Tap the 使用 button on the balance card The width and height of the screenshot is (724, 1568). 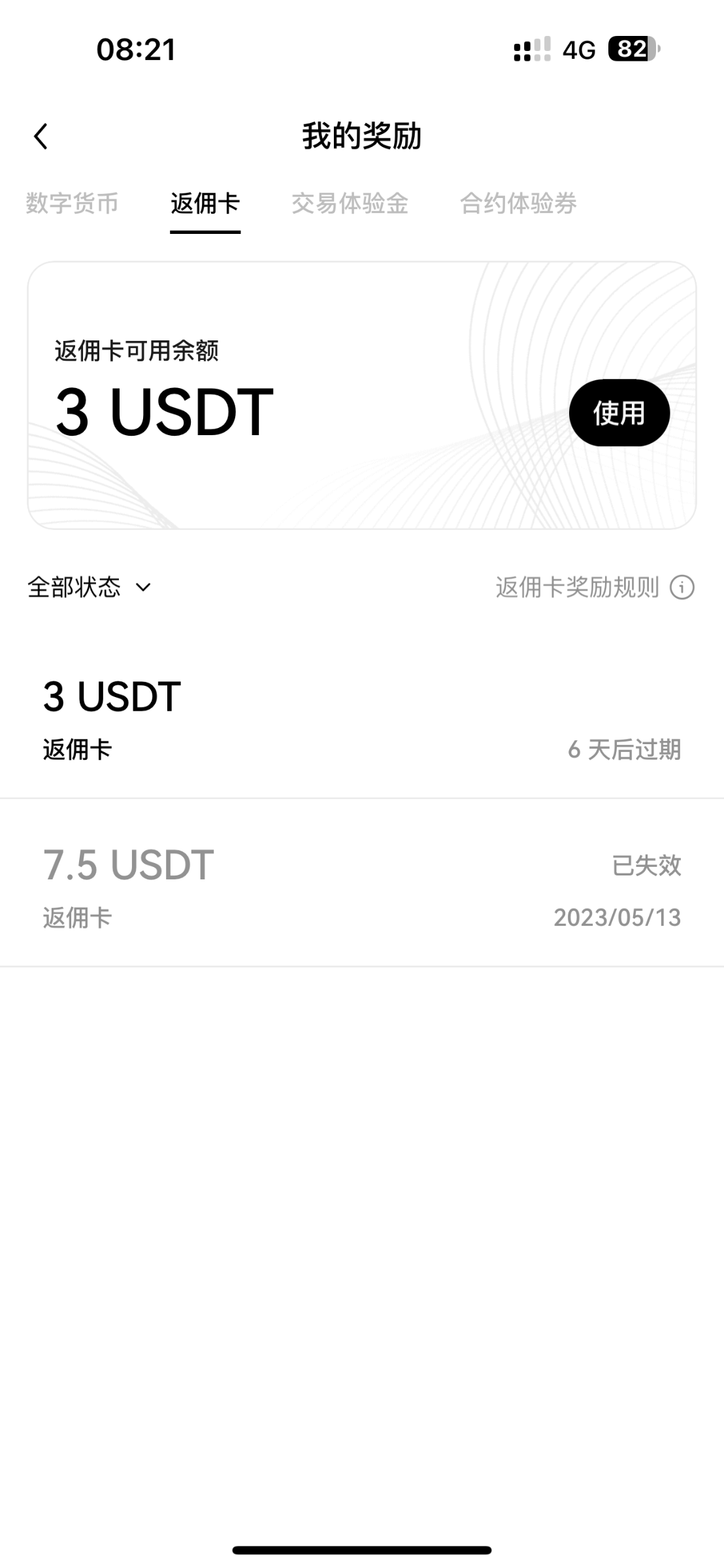pyautogui.click(x=619, y=413)
